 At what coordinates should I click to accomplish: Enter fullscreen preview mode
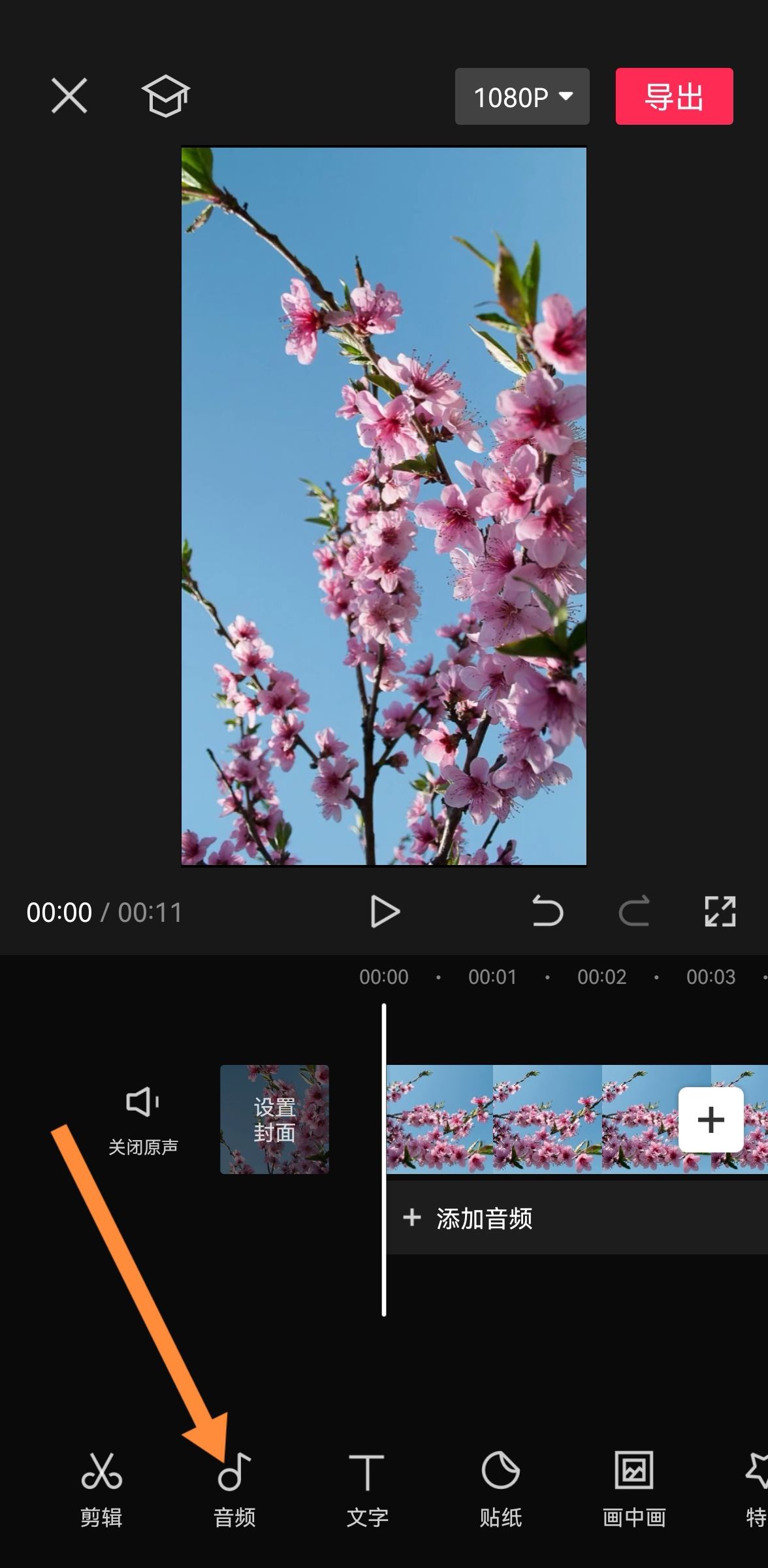coord(719,911)
